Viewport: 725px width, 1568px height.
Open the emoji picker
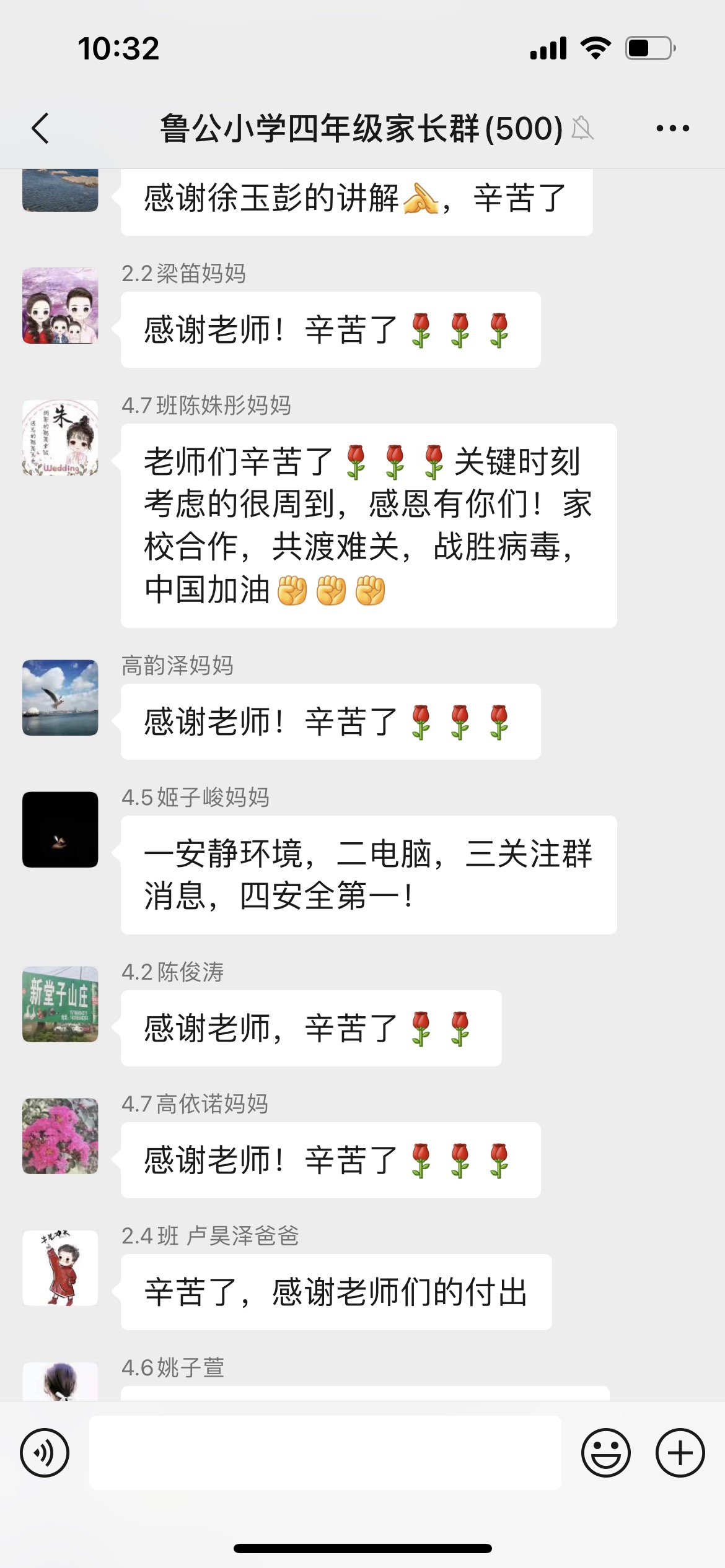point(605,1452)
